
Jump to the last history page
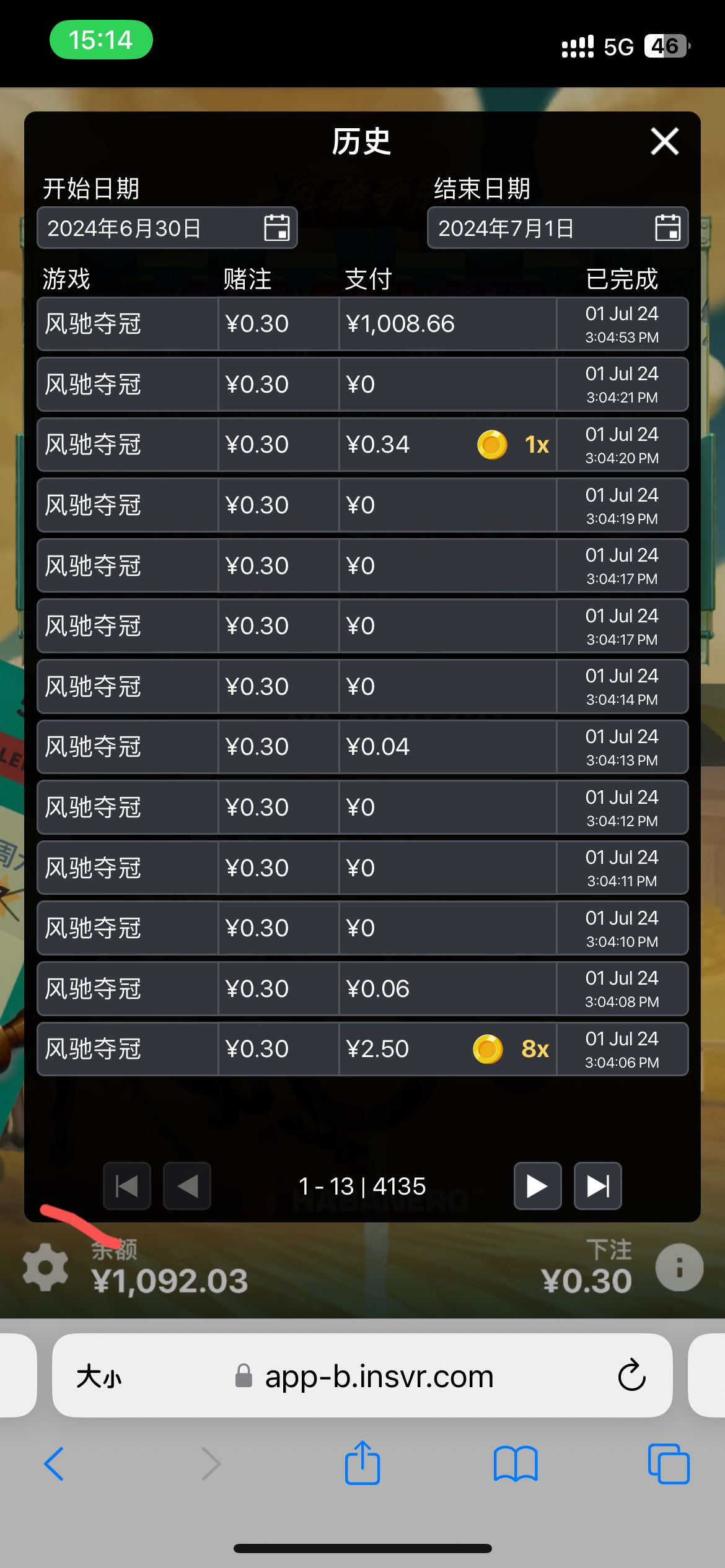pos(597,1186)
